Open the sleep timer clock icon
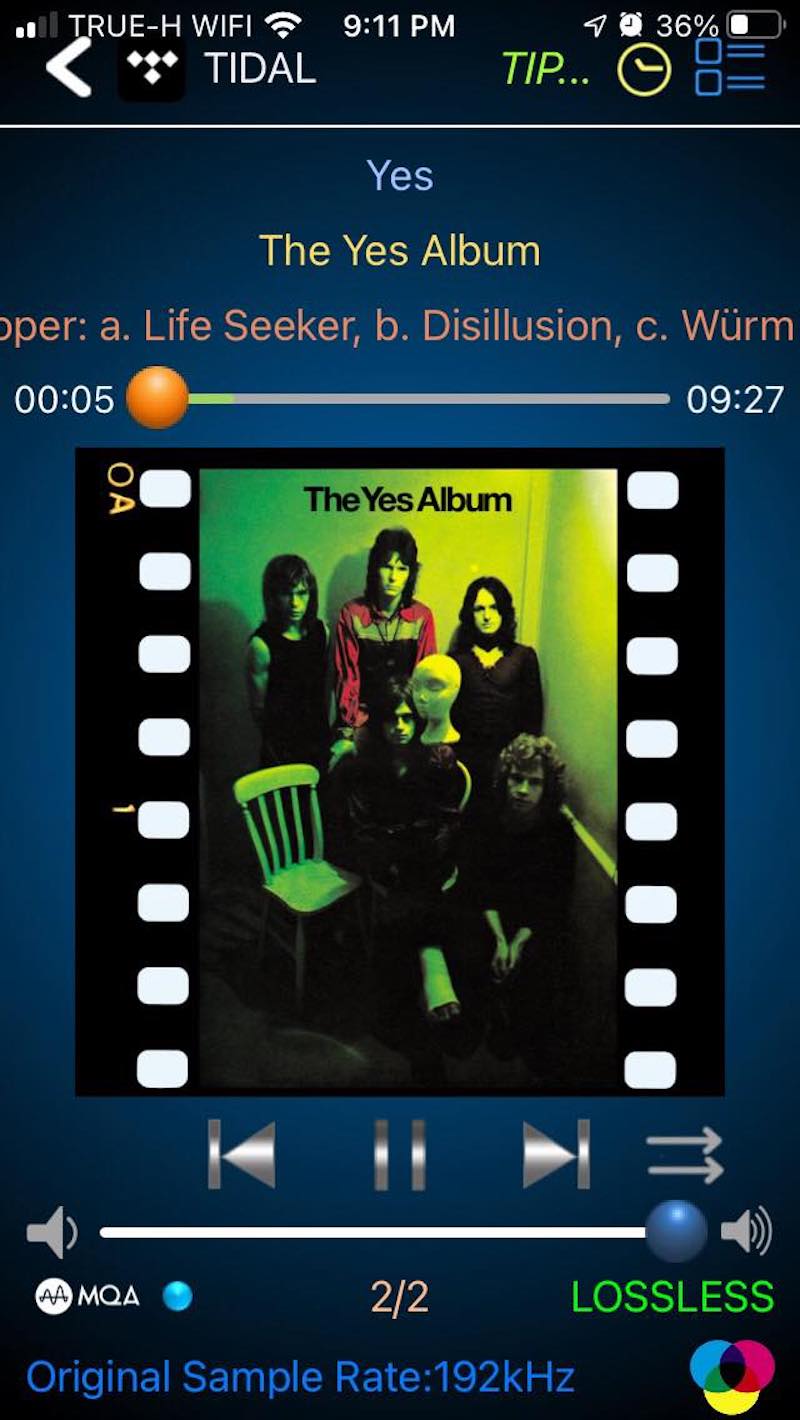This screenshot has height=1420, width=800. (643, 70)
